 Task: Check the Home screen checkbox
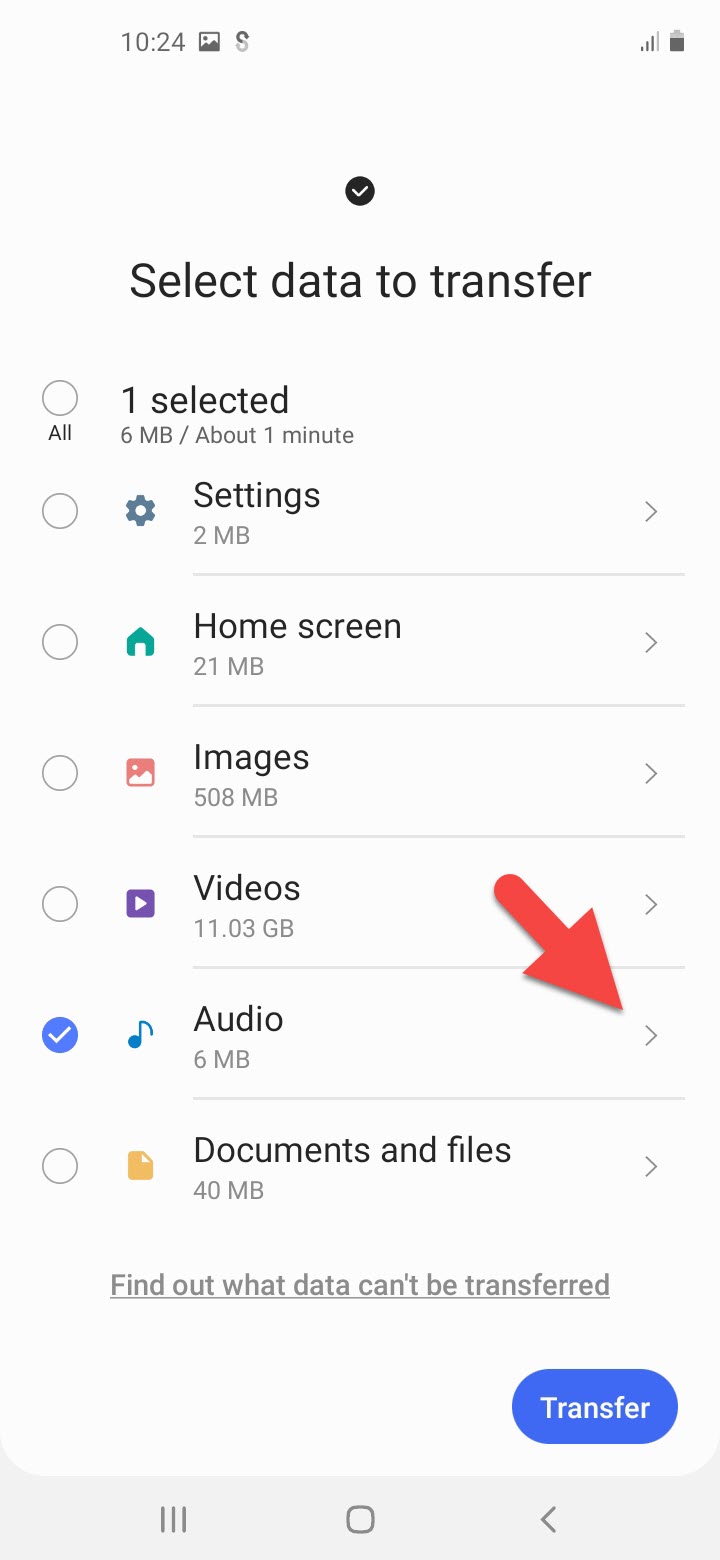coord(60,642)
